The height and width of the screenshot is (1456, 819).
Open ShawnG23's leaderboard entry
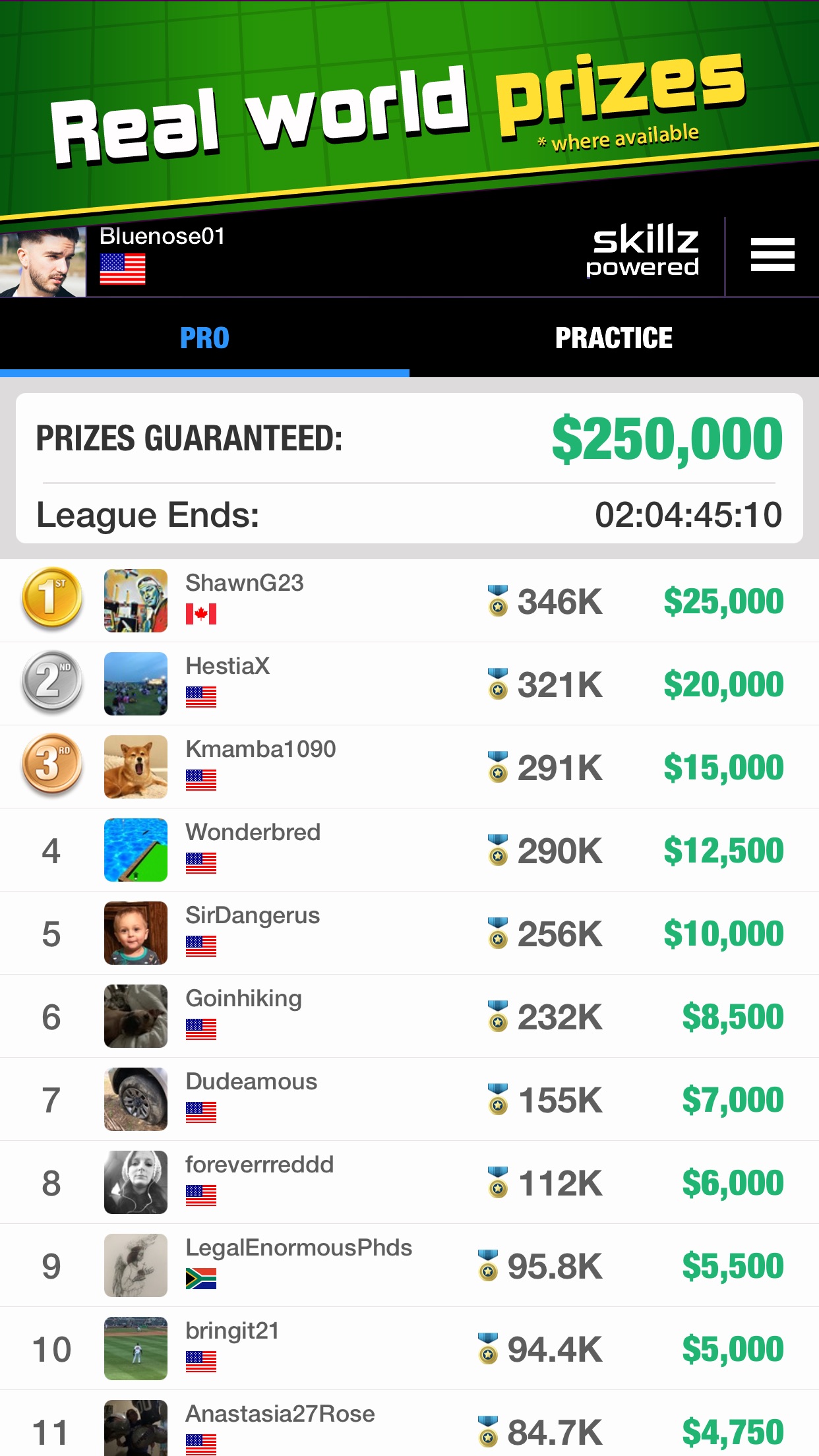coord(409,601)
